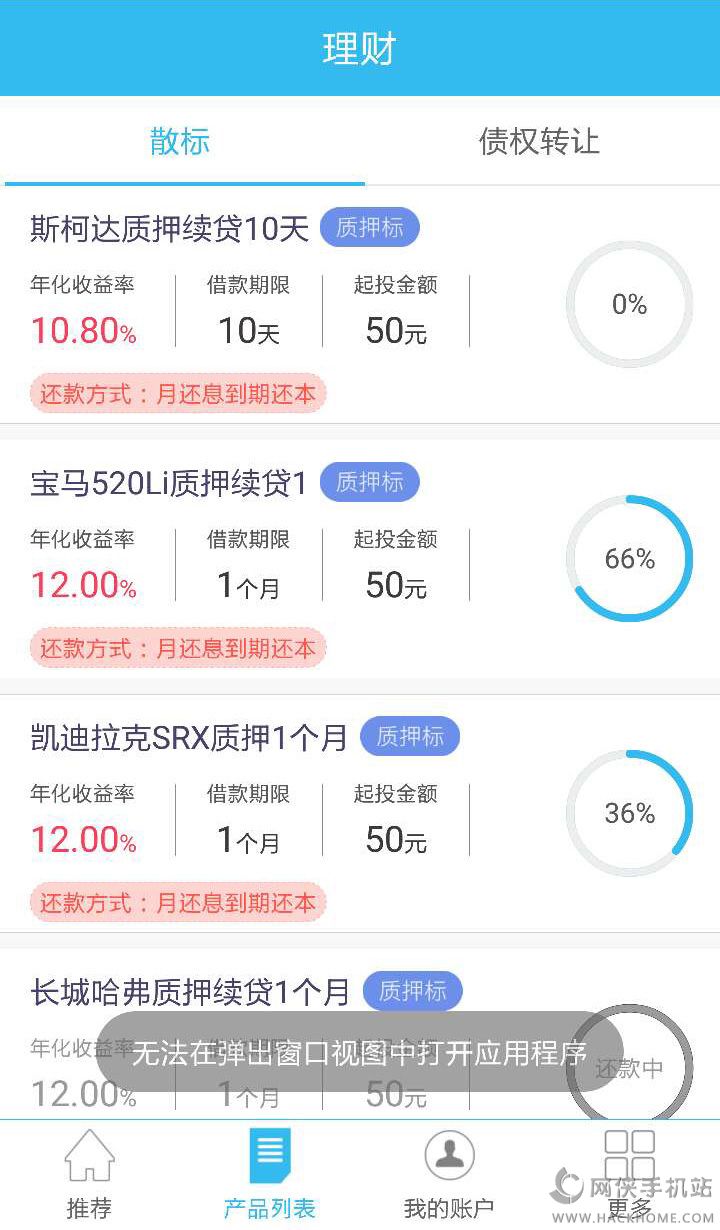View the 凯迪拉克SRX质押1个月 listing

pos(188,739)
